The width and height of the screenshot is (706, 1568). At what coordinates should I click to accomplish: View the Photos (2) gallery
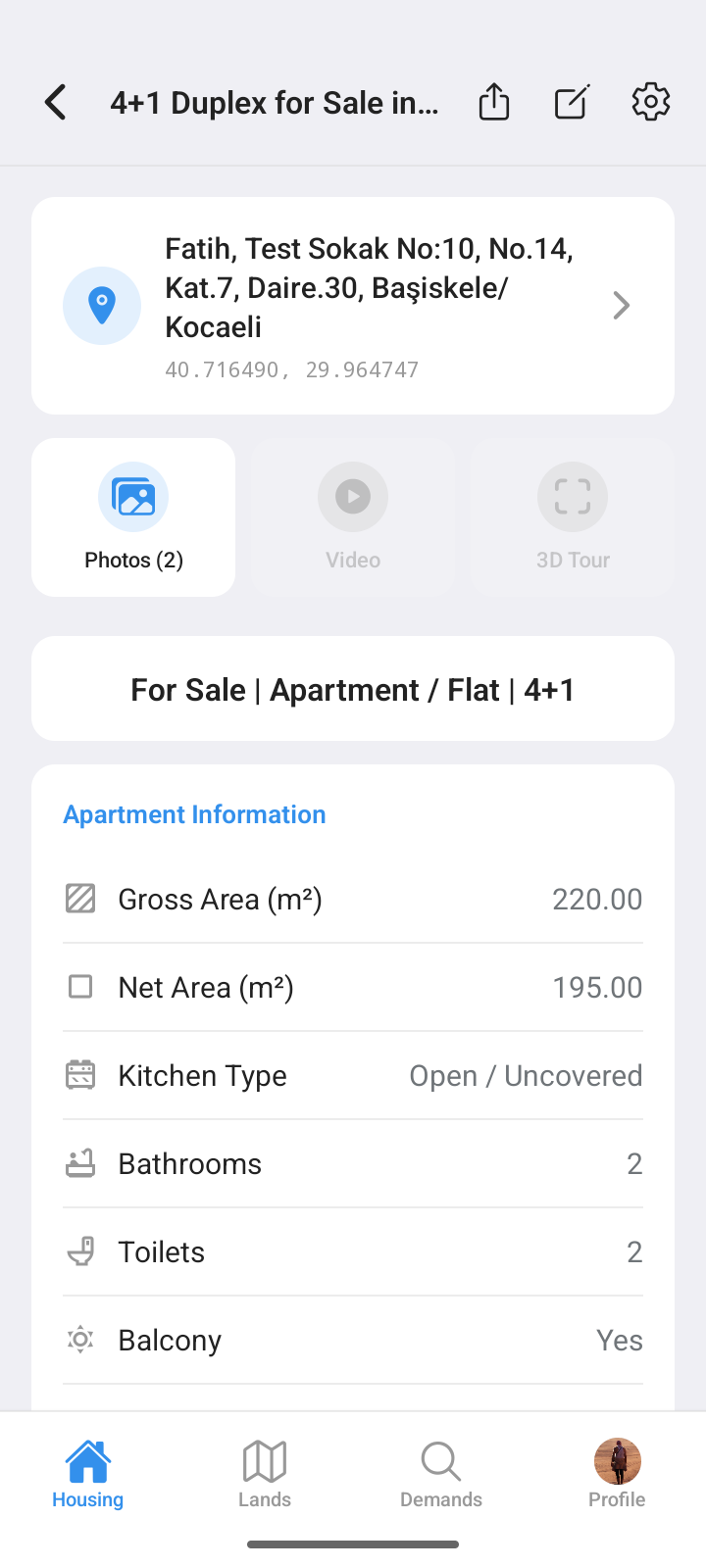[133, 517]
